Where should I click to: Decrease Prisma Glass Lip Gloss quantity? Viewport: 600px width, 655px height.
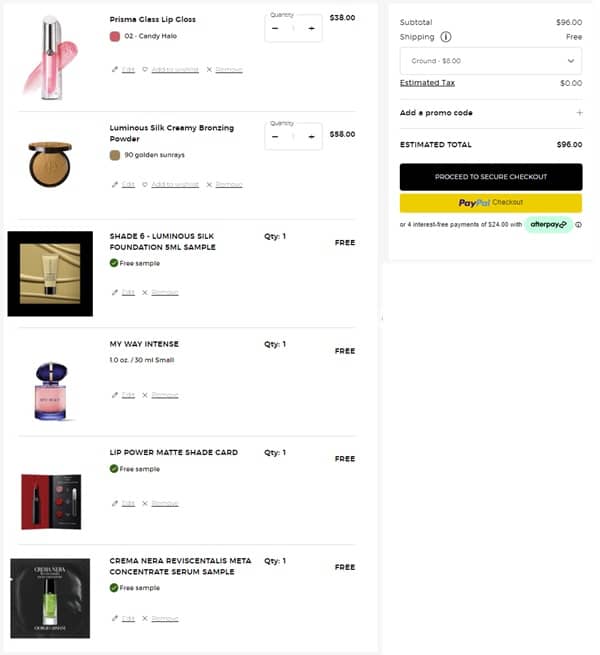click(276, 28)
